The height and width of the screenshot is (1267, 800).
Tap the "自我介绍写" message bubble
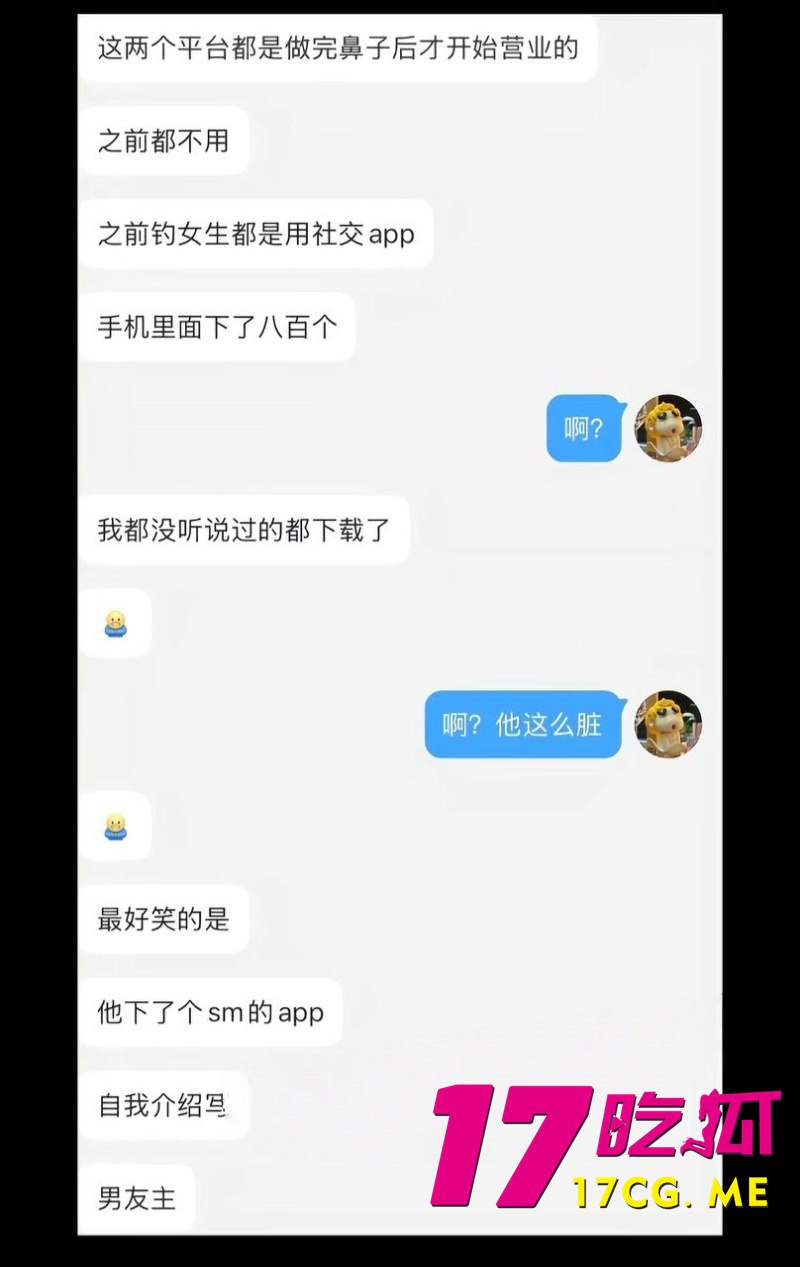164,1105
